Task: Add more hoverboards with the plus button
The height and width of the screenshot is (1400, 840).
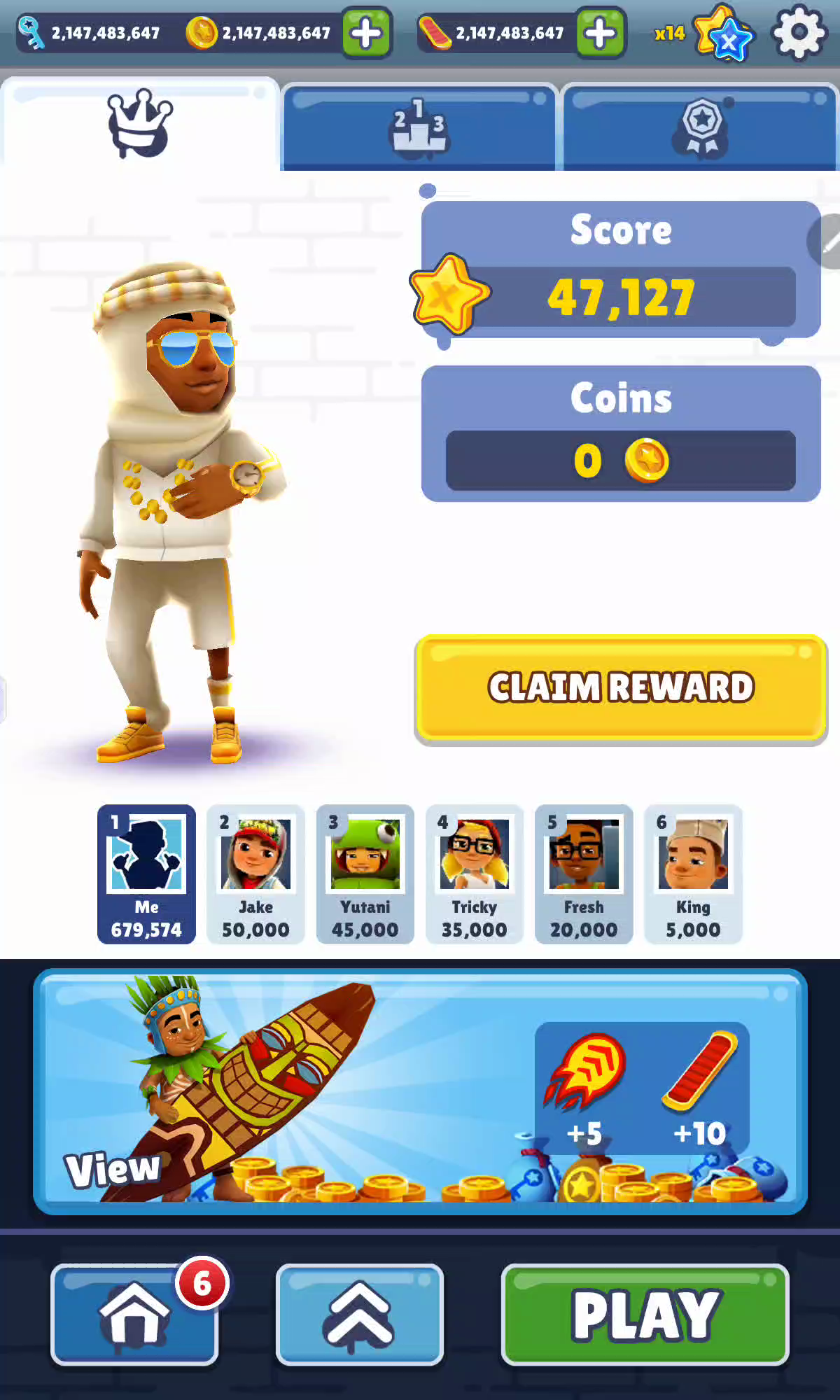Action: [601, 33]
